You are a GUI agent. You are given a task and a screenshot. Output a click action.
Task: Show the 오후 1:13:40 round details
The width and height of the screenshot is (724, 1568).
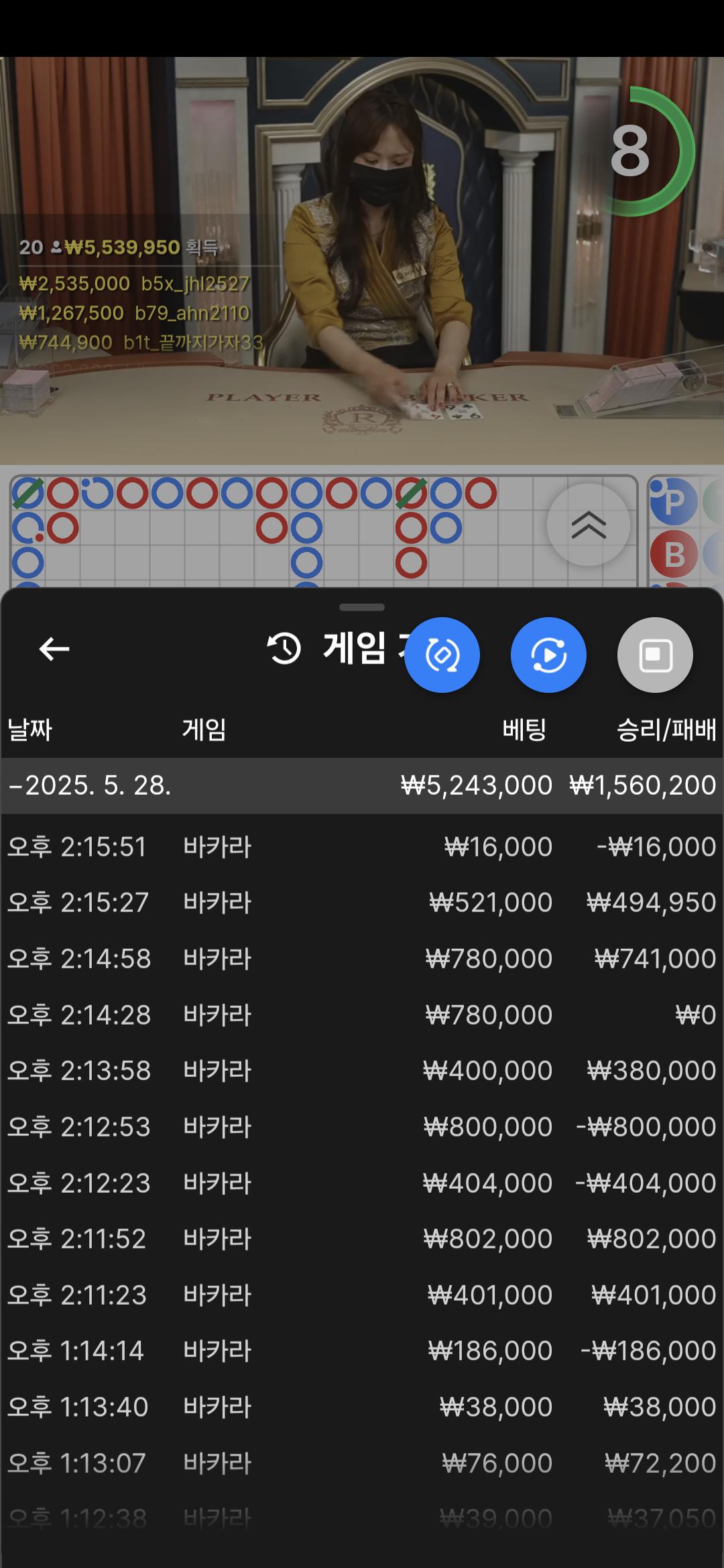coord(362,1407)
